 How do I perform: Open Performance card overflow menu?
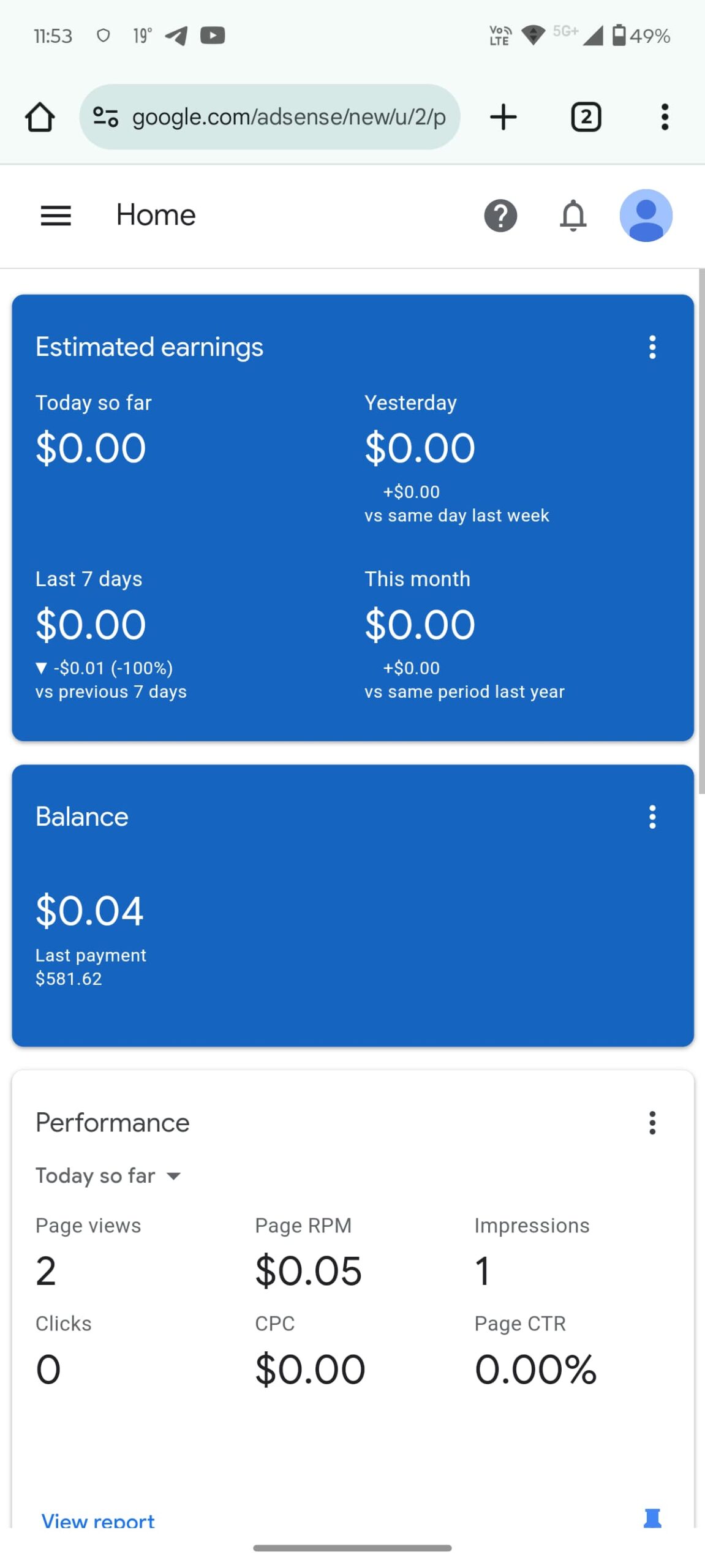(x=652, y=1123)
